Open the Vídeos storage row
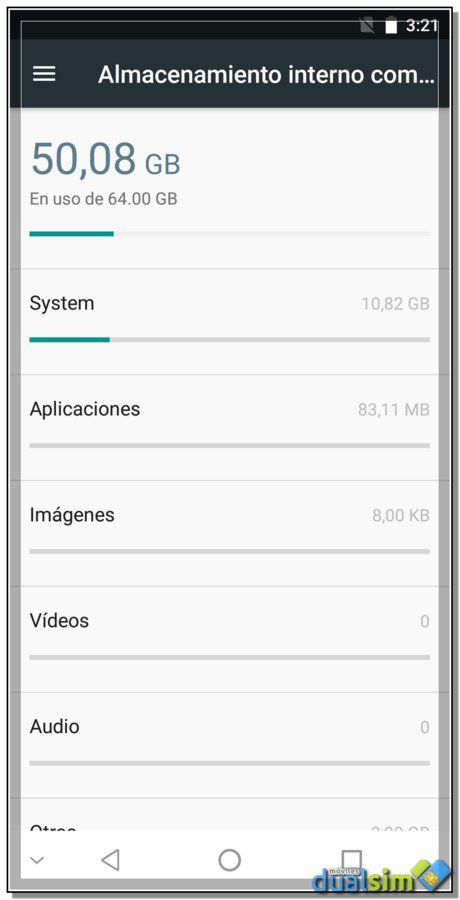 tap(230, 639)
